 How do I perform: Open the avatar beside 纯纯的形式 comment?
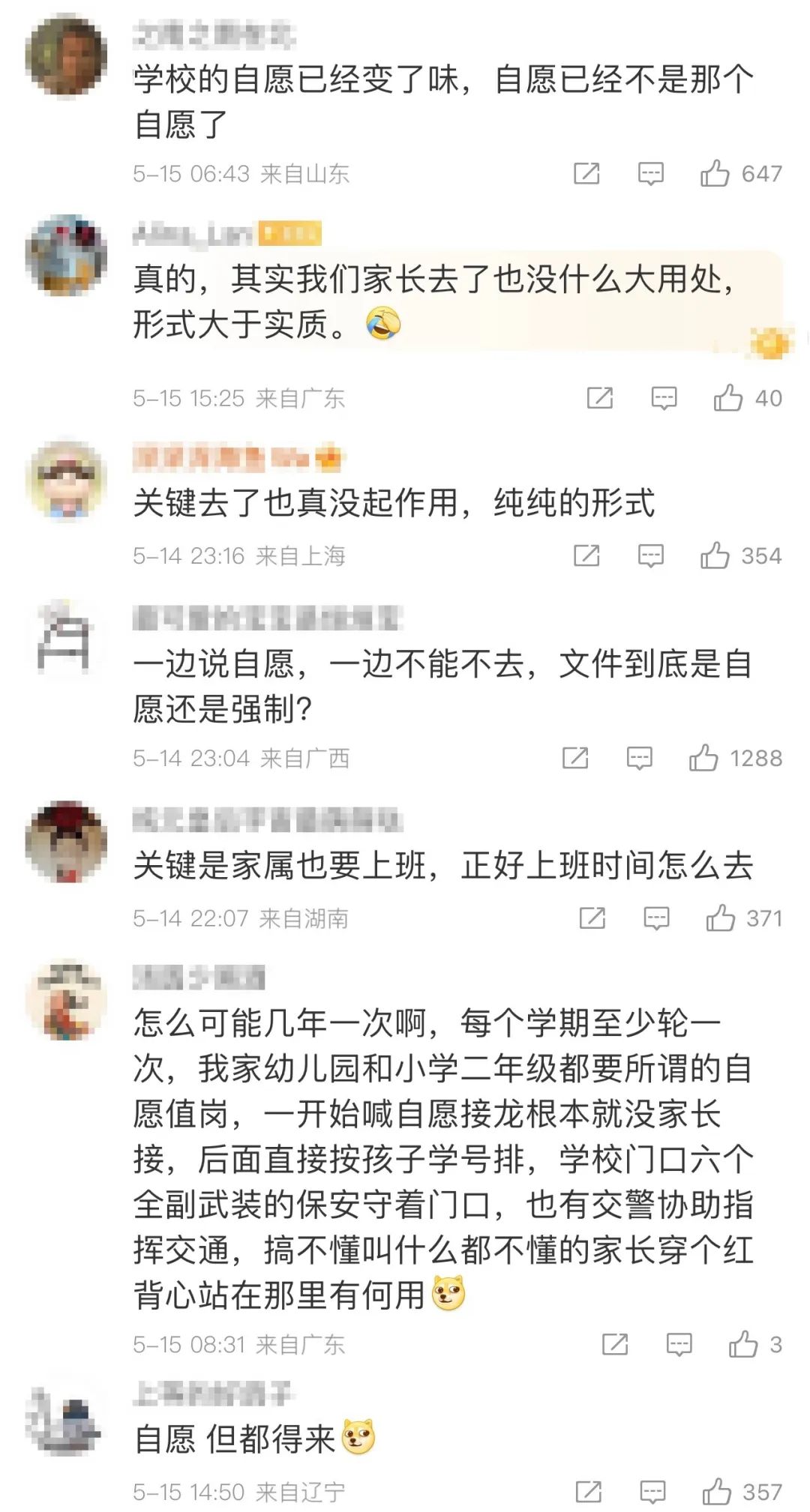tap(66, 481)
